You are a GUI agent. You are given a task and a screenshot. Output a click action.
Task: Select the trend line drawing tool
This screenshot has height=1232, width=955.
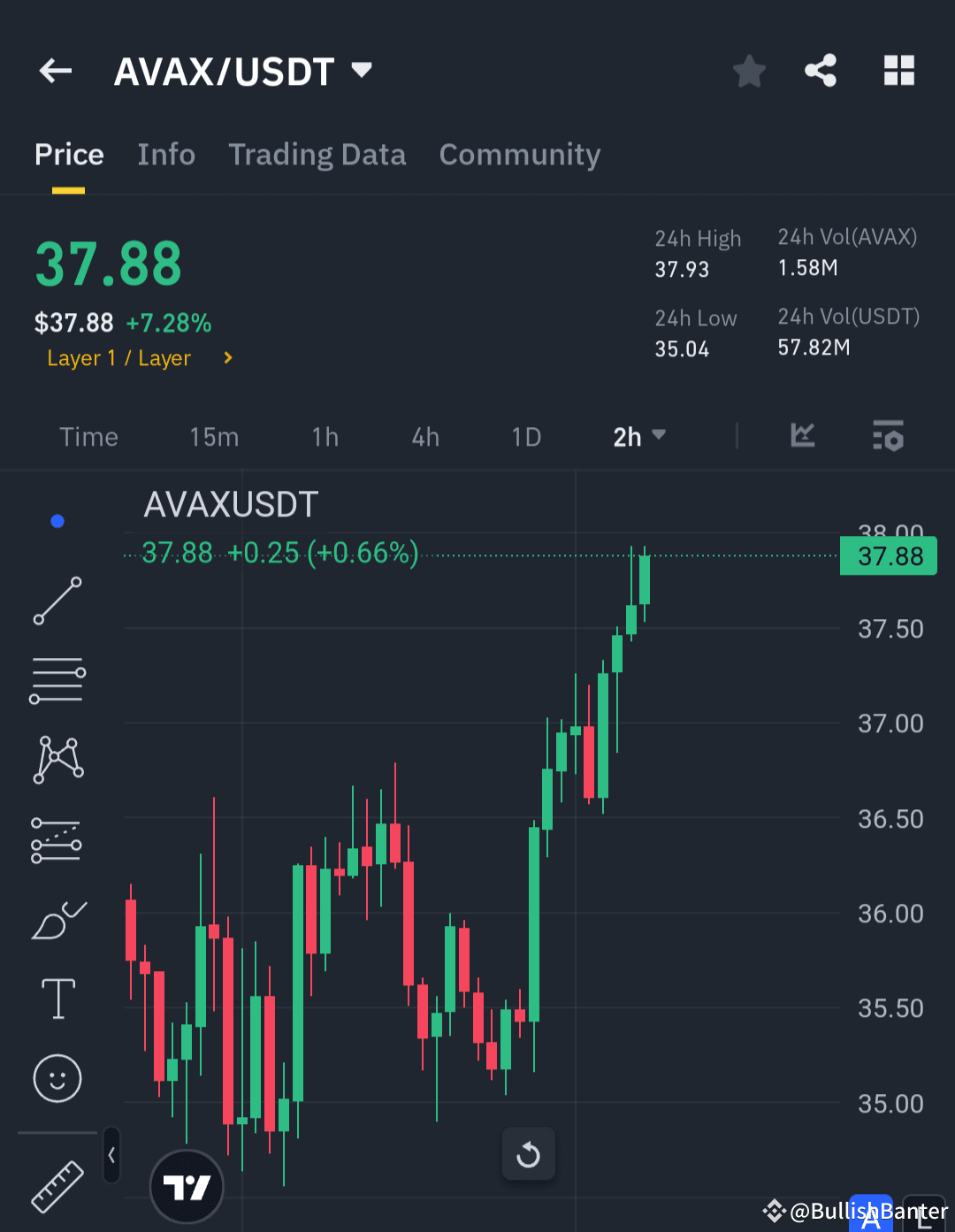pyautogui.click(x=57, y=601)
